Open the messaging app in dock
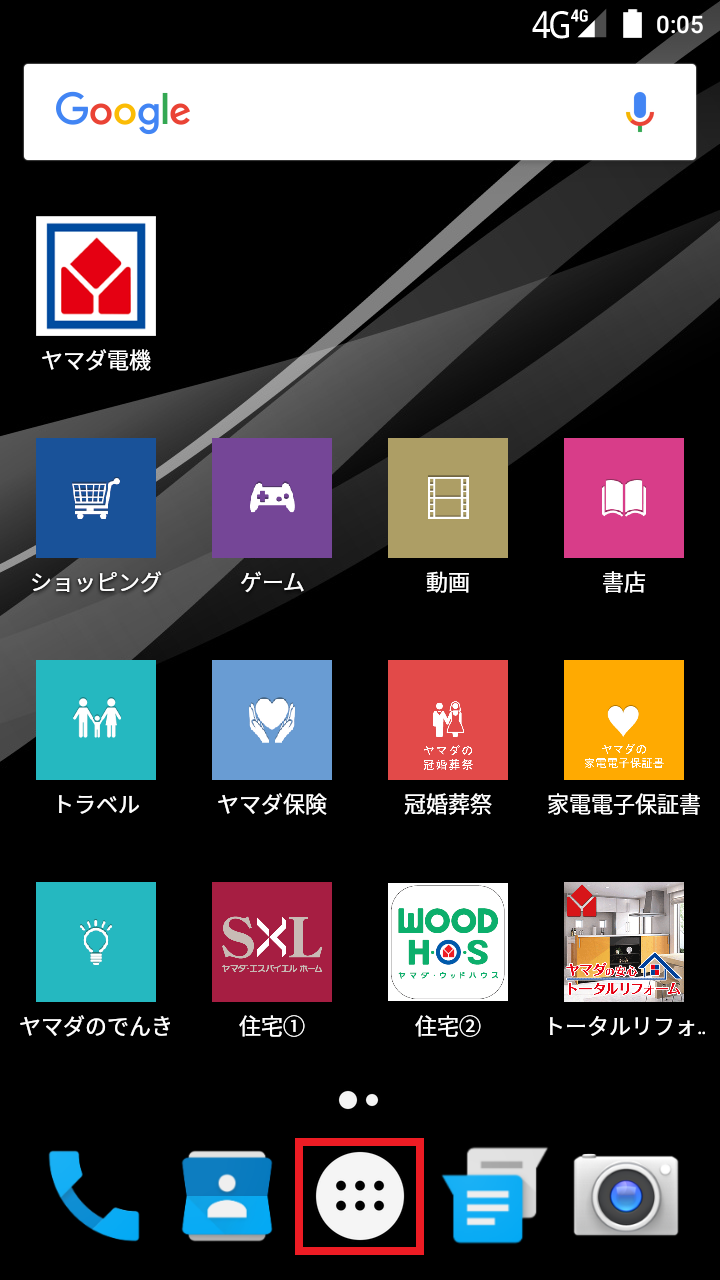Screen dimensions: 720x1280 [493, 1195]
